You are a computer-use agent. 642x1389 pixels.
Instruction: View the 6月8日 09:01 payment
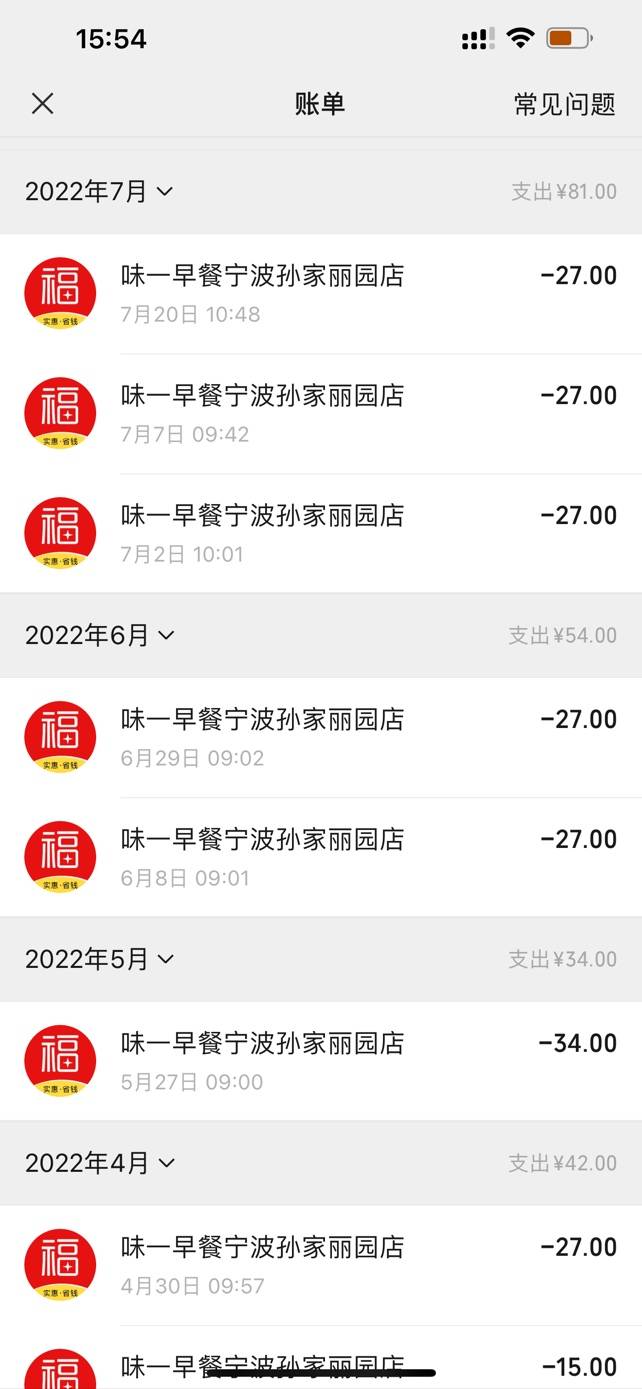[x=320, y=858]
